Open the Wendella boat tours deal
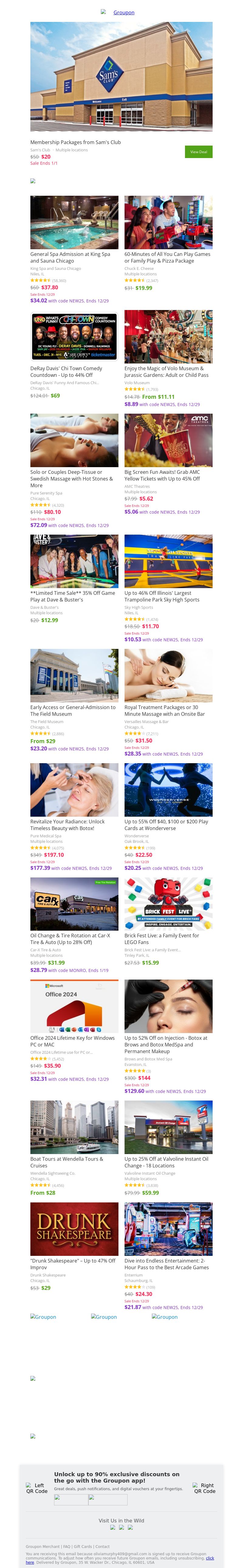This screenshot has width=243, height=1568. [67, 1162]
